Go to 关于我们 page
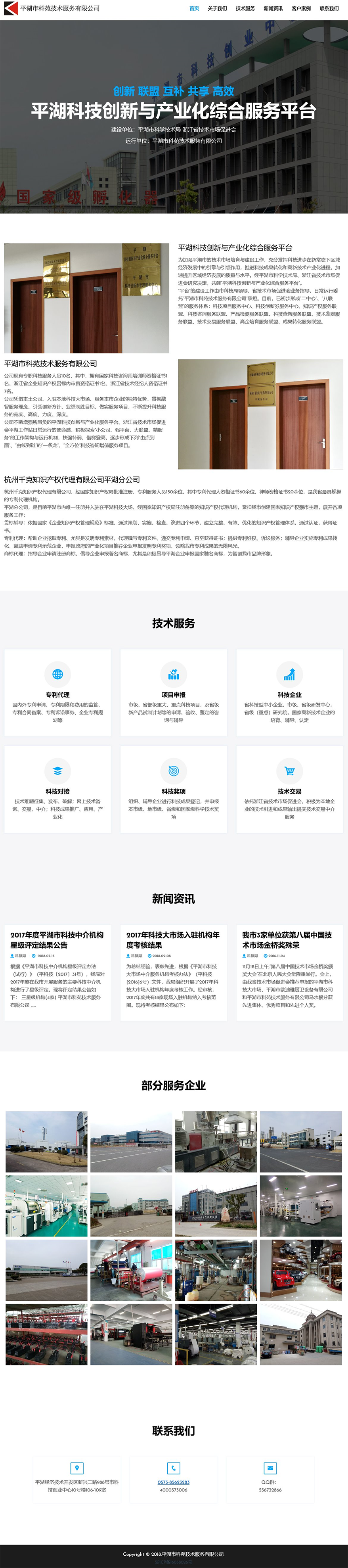The height and width of the screenshot is (1568, 348). click(216, 8)
